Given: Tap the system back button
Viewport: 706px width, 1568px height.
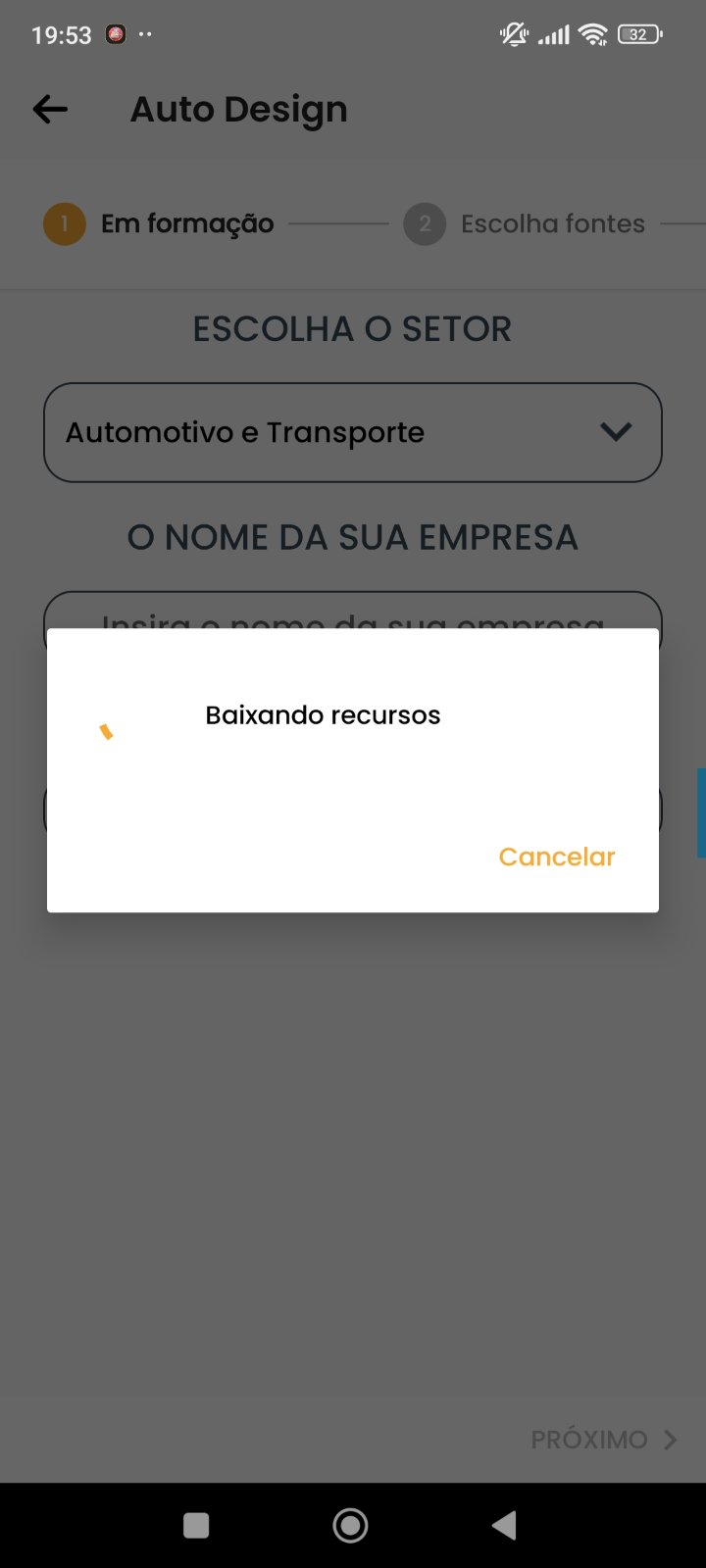Looking at the screenshot, I should pos(505,1525).
